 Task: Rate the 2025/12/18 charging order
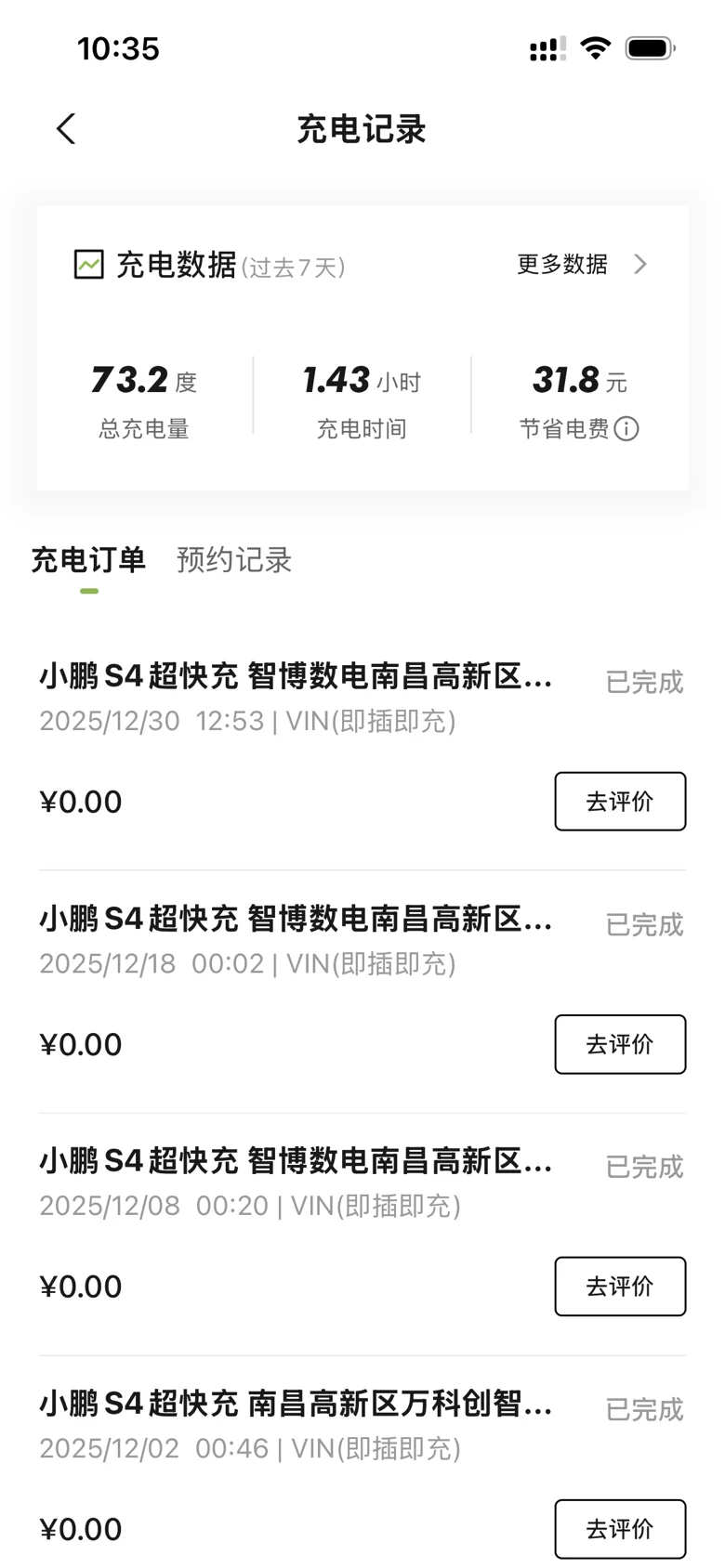pyautogui.click(x=620, y=1044)
